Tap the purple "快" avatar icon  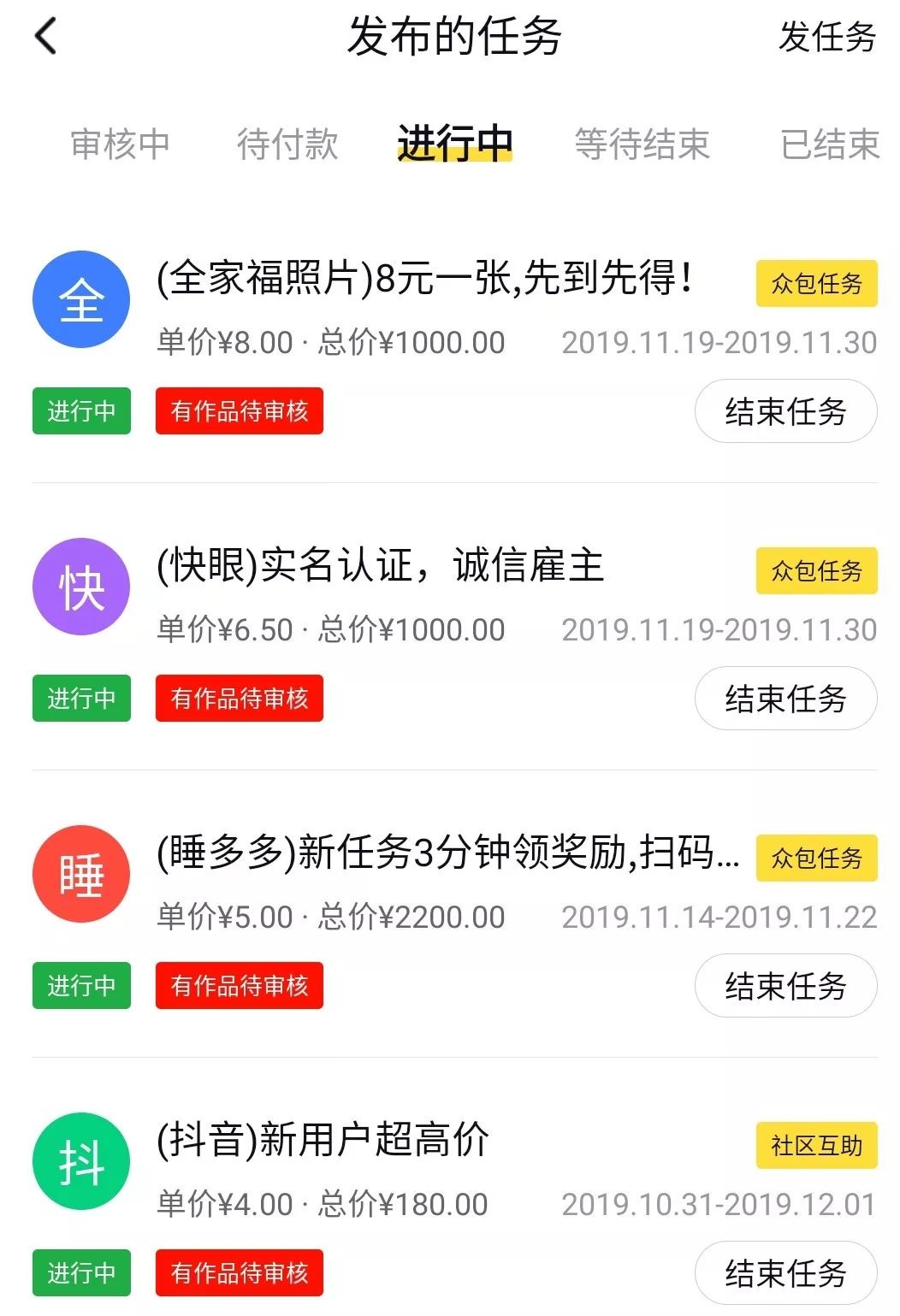tap(81, 586)
